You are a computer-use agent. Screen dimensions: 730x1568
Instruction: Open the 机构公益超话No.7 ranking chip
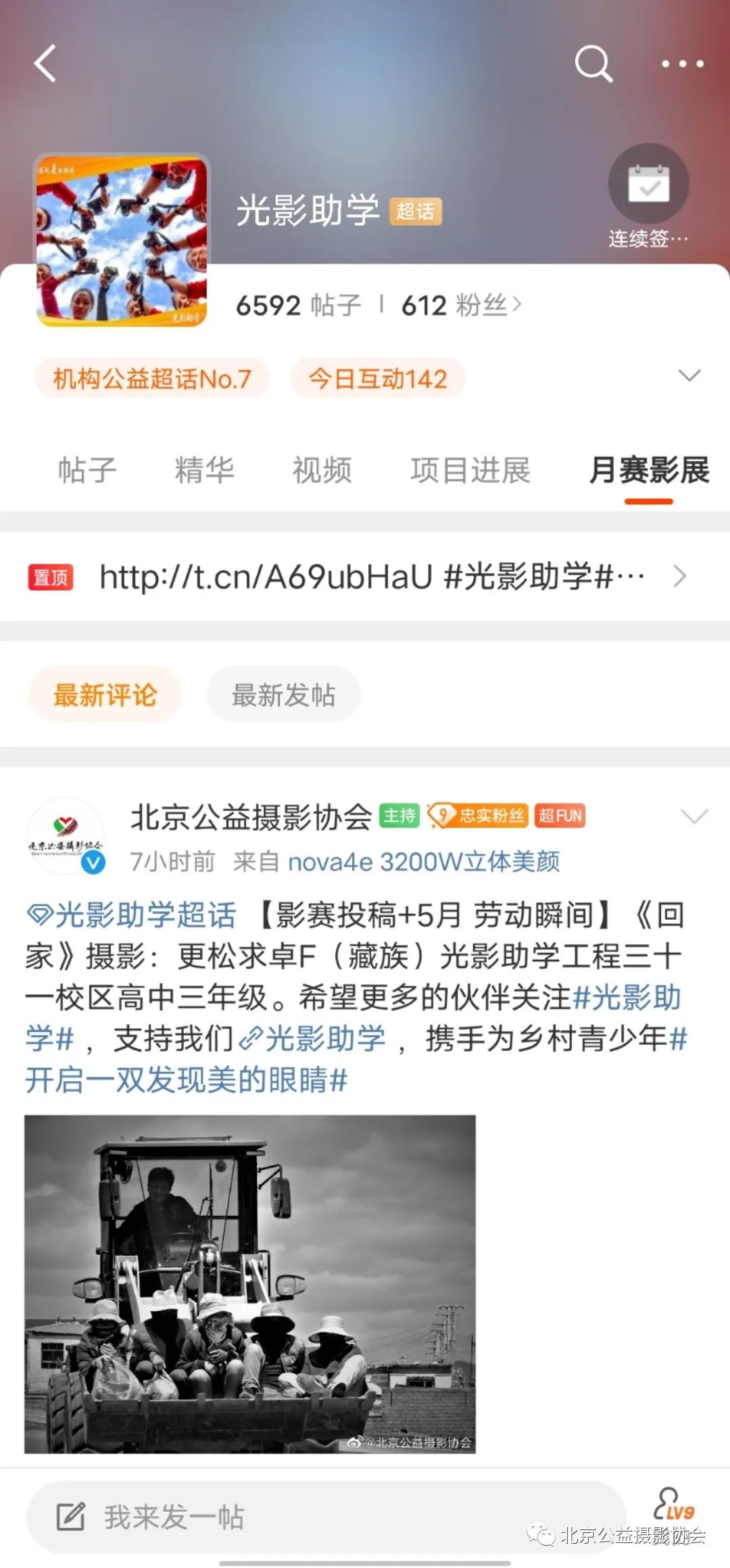[x=152, y=378]
